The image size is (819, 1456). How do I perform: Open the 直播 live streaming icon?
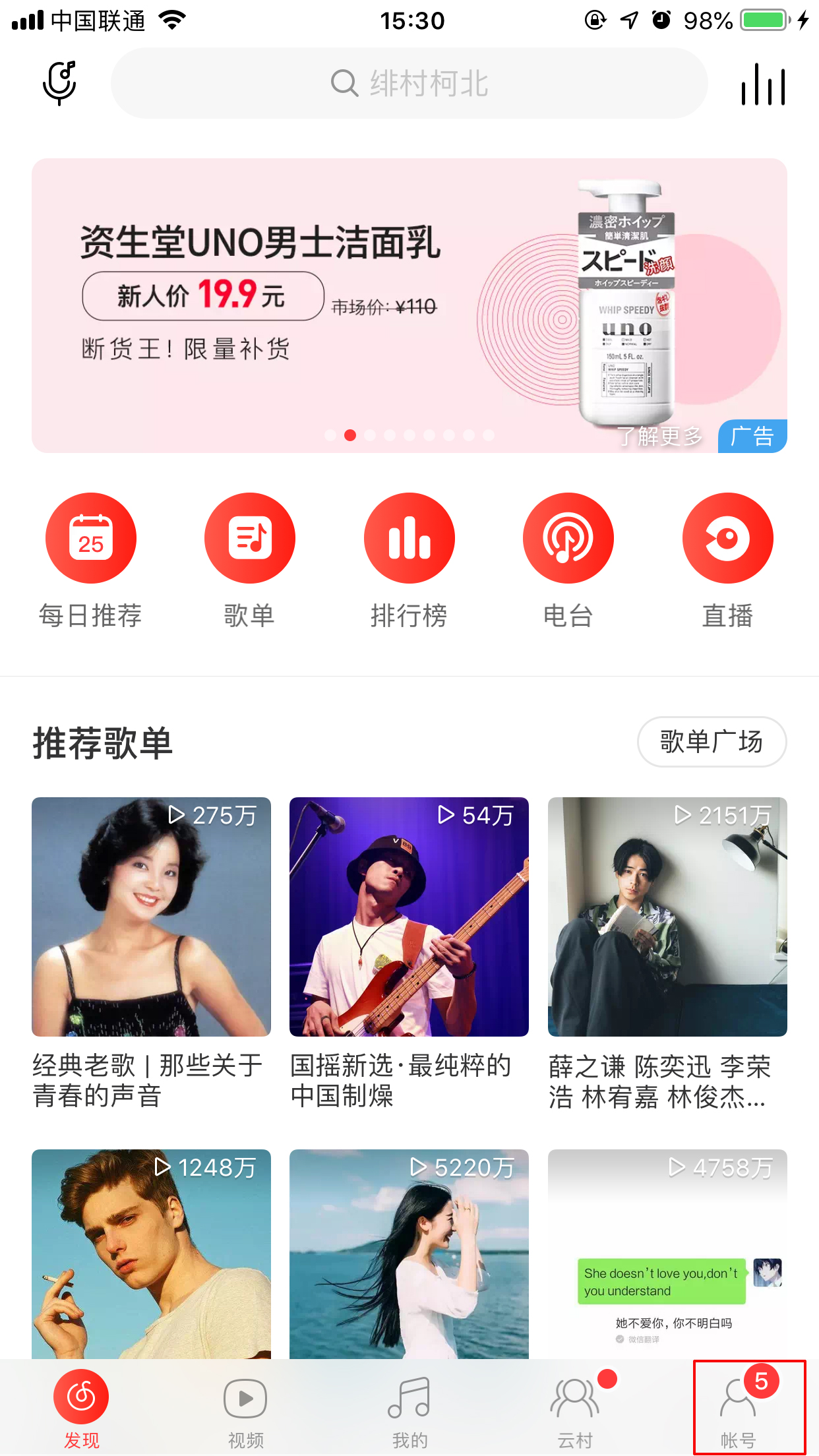[x=727, y=537]
